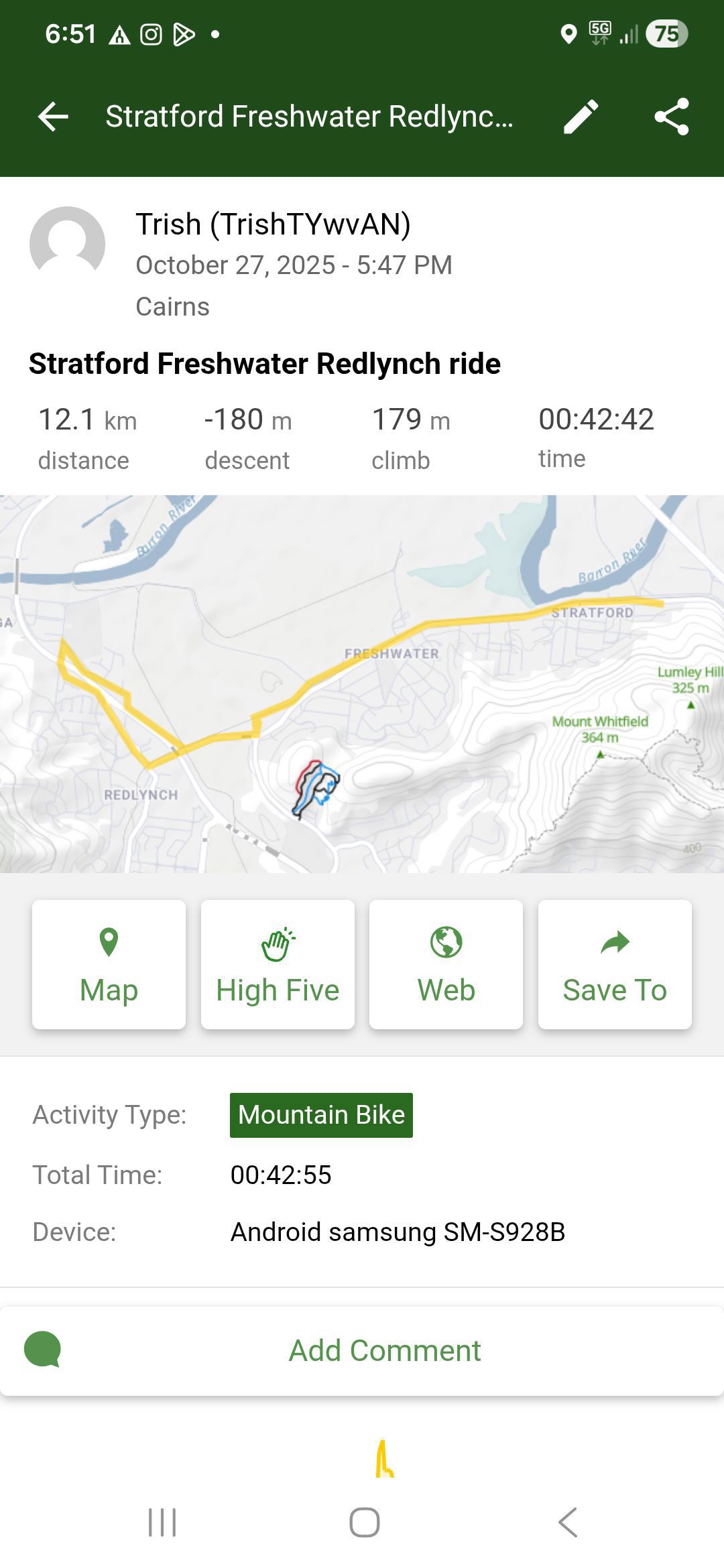Go back using the app bar arrow
724x1568 pixels.
coord(54,117)
